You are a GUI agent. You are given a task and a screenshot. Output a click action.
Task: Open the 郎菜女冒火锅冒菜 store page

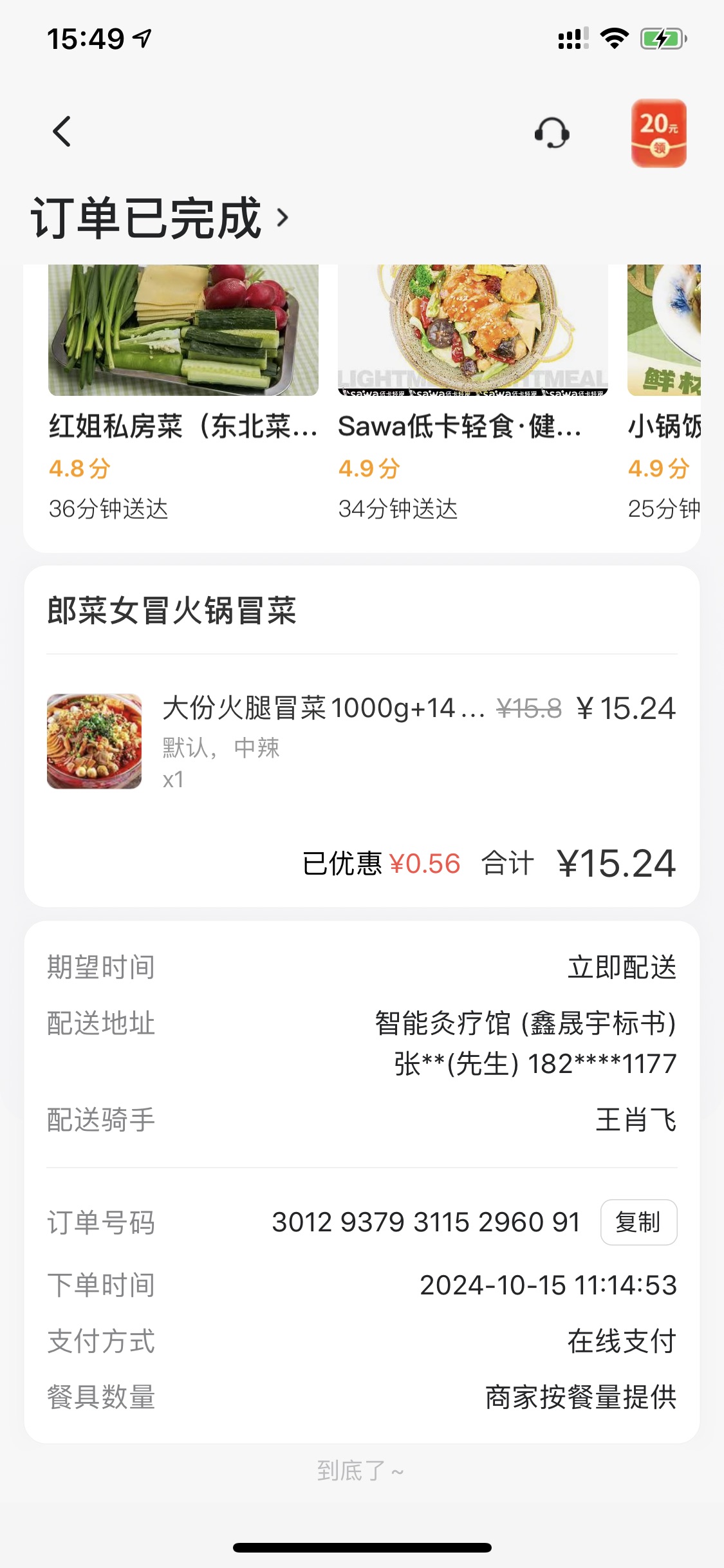point(172,611)
